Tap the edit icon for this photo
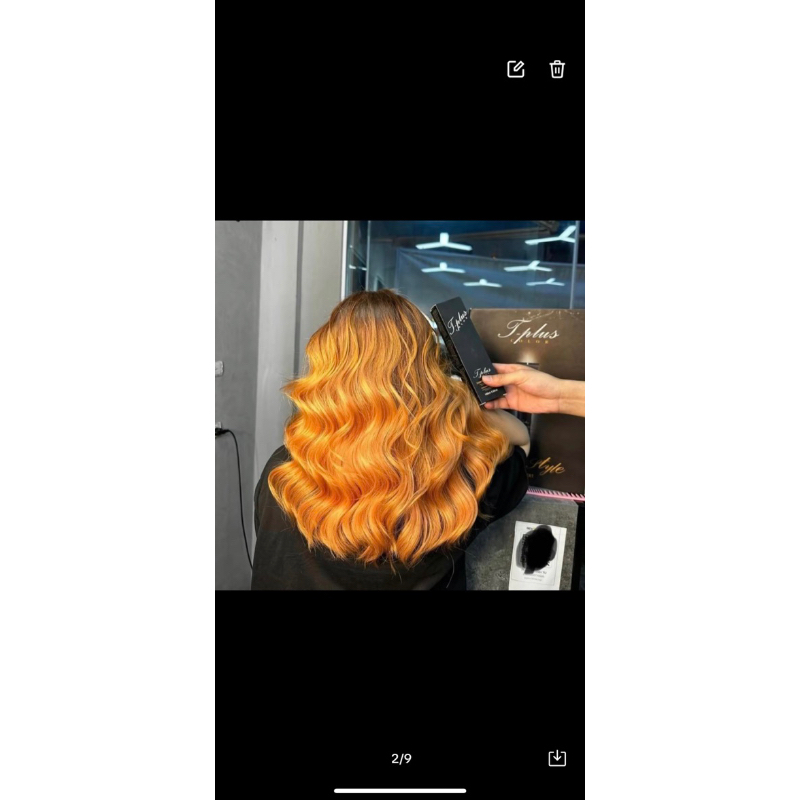 point(516,69)
